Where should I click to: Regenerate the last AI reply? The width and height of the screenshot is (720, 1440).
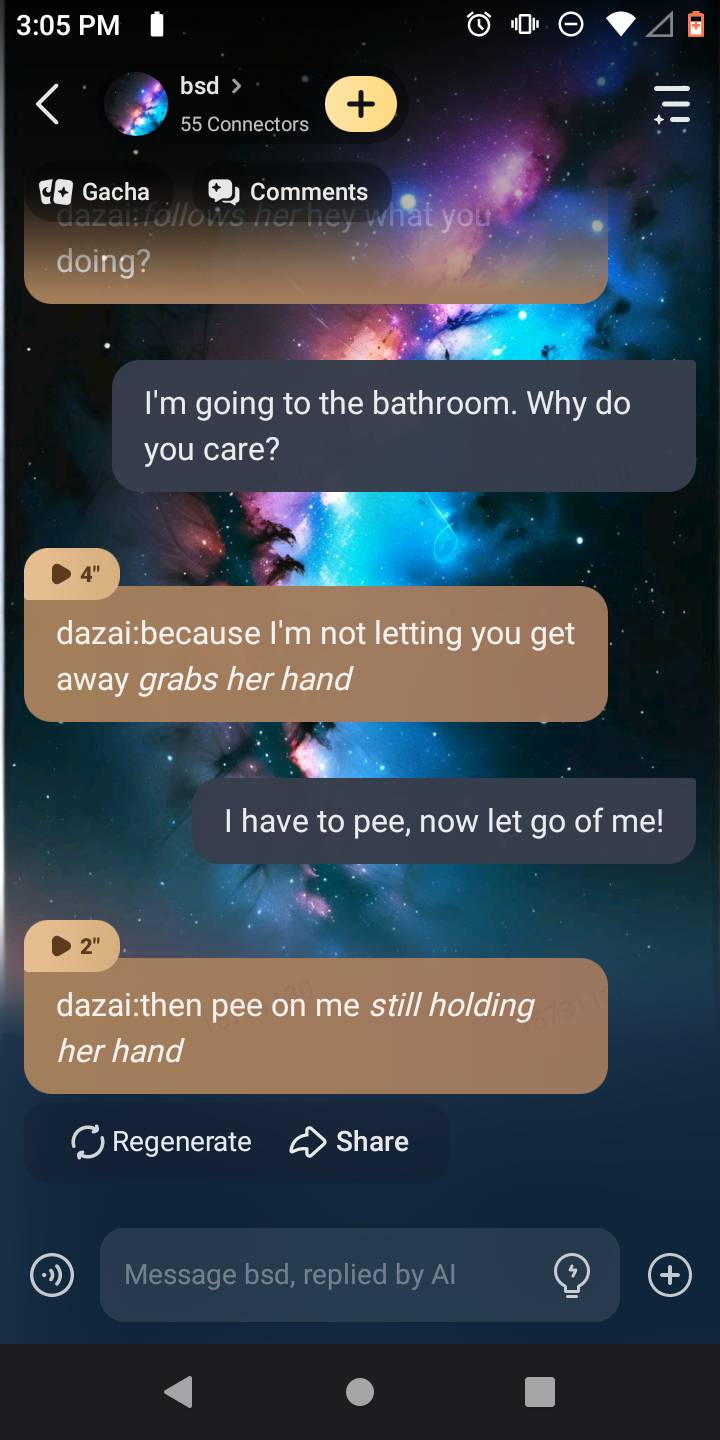162,1142
